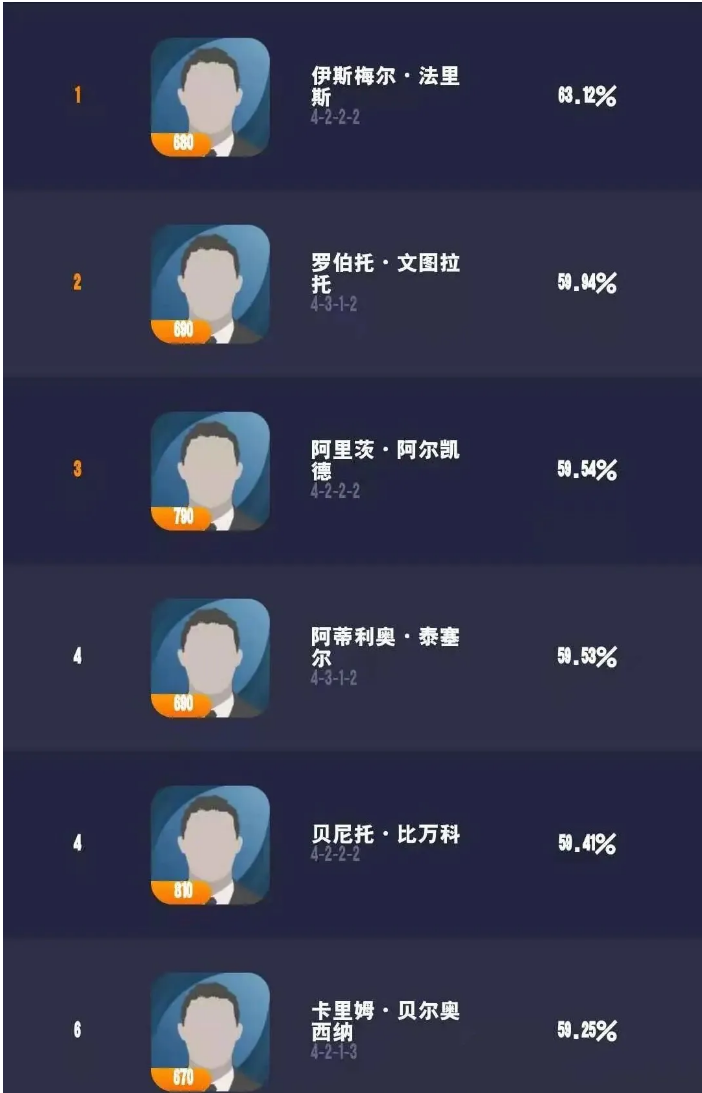Open 阿蒂利奥·泰塞尔's profile row
702x1093 pixels.
pos(384,648)
